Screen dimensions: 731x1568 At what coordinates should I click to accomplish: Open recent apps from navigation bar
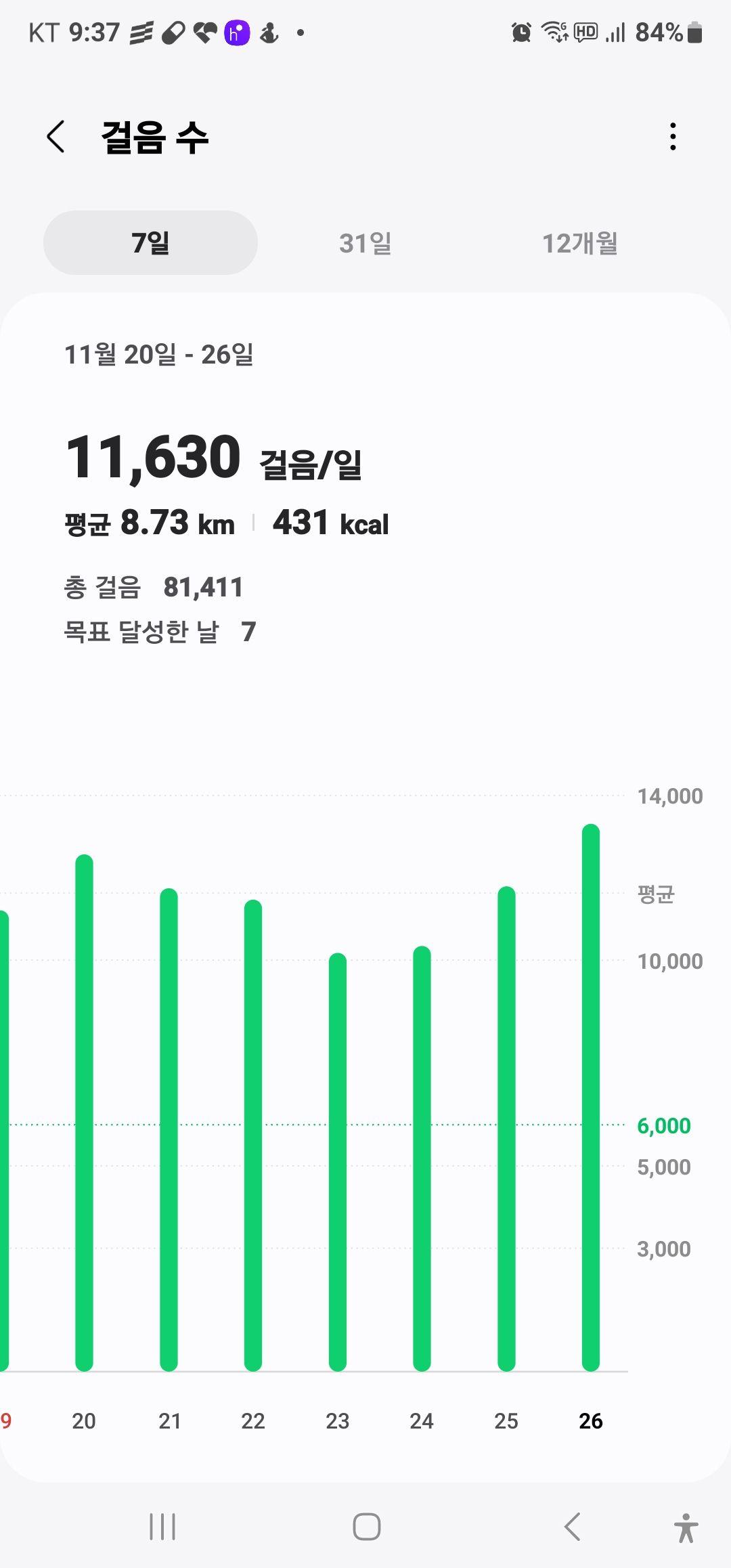click(x=162, y=1527)
